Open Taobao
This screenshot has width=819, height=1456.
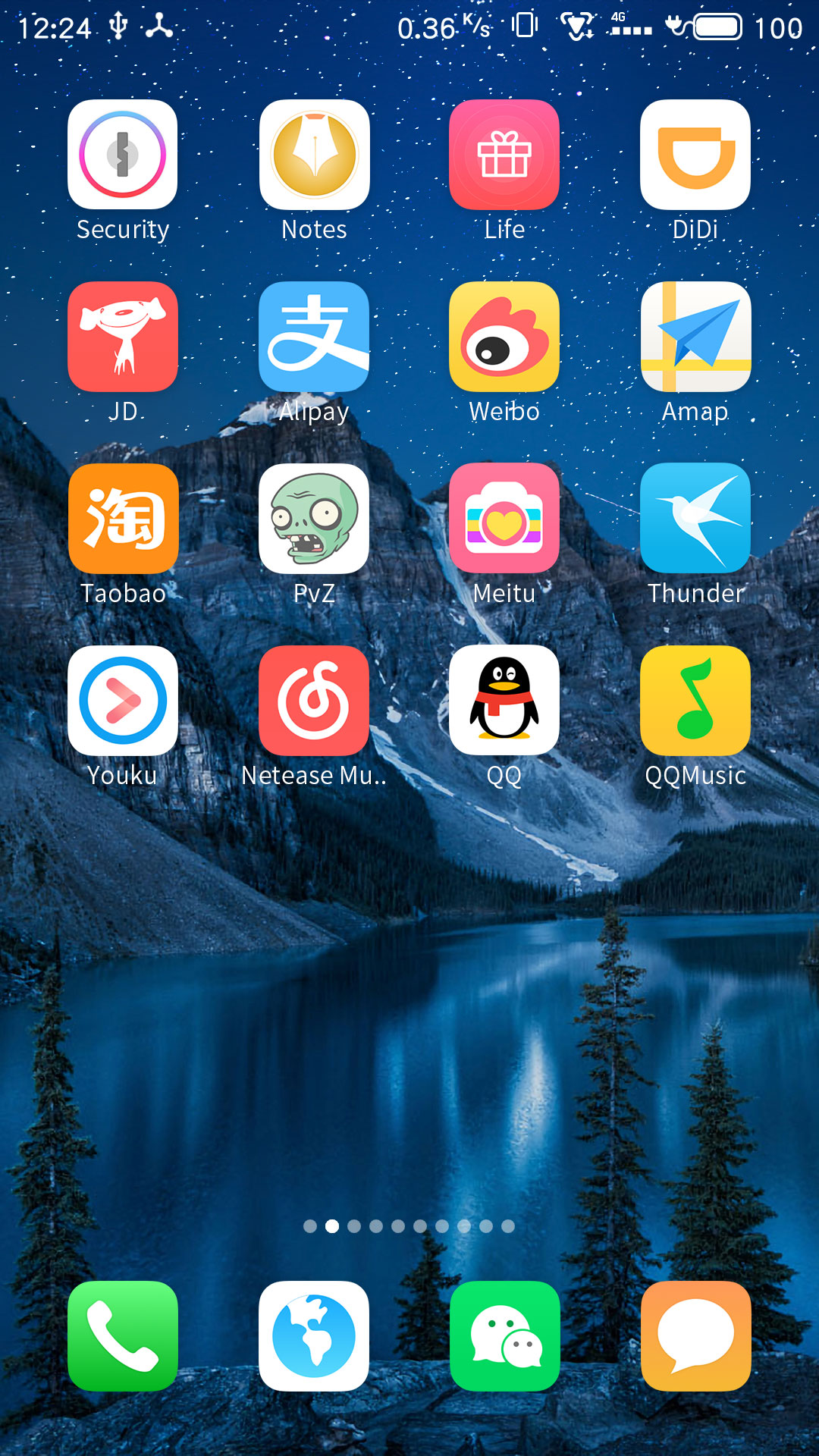pos(123,519)
